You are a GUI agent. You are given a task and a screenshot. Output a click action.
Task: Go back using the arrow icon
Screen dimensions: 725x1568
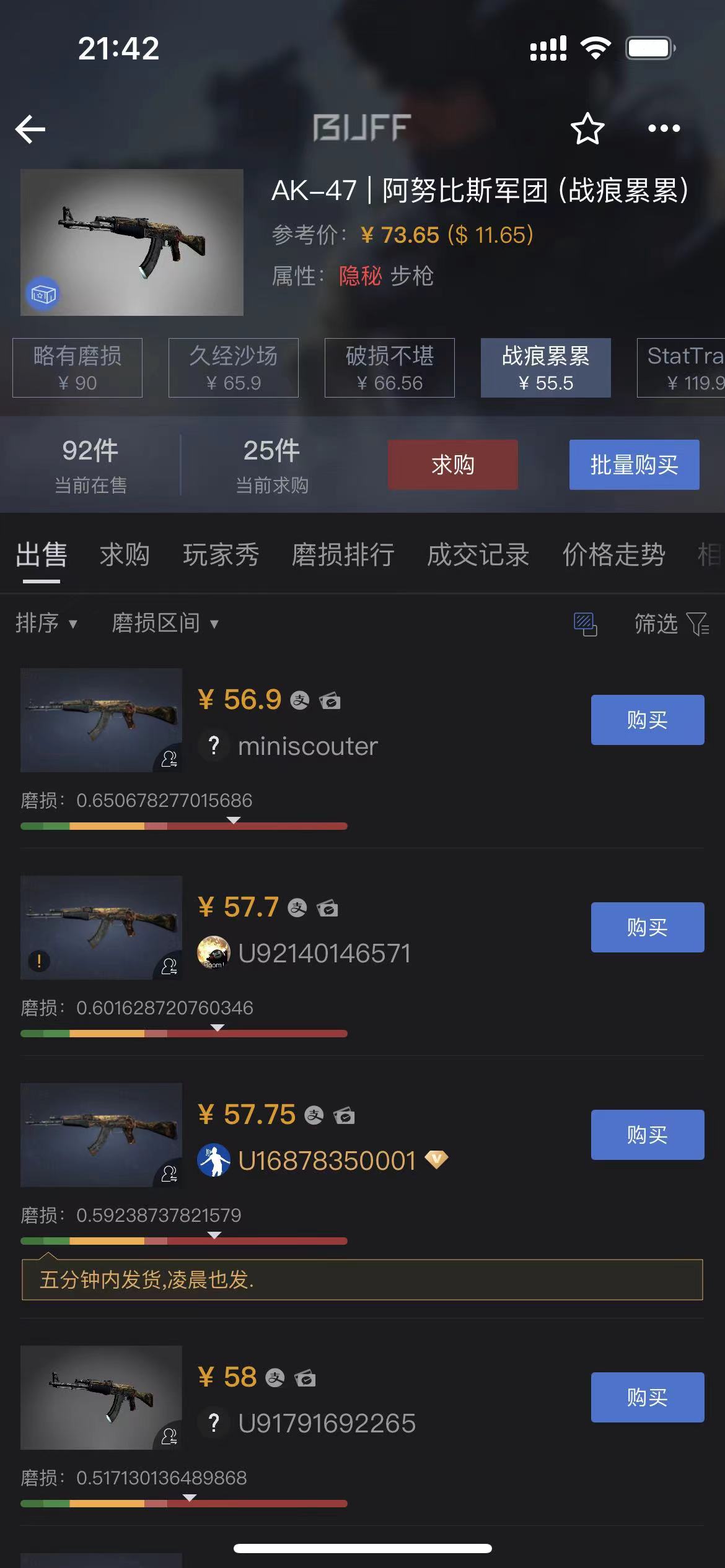tap(30, 129)
